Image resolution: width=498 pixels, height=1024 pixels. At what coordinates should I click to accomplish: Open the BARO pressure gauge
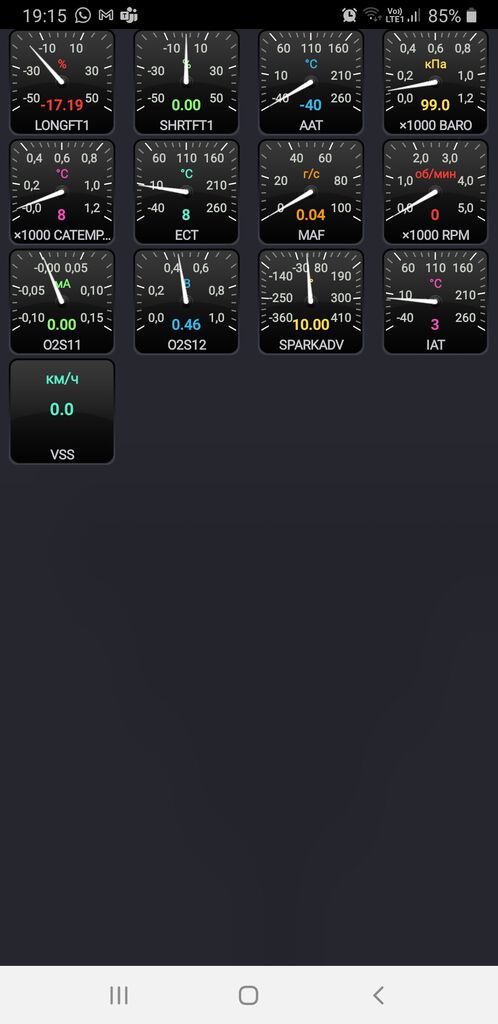(x=435, y=82)
